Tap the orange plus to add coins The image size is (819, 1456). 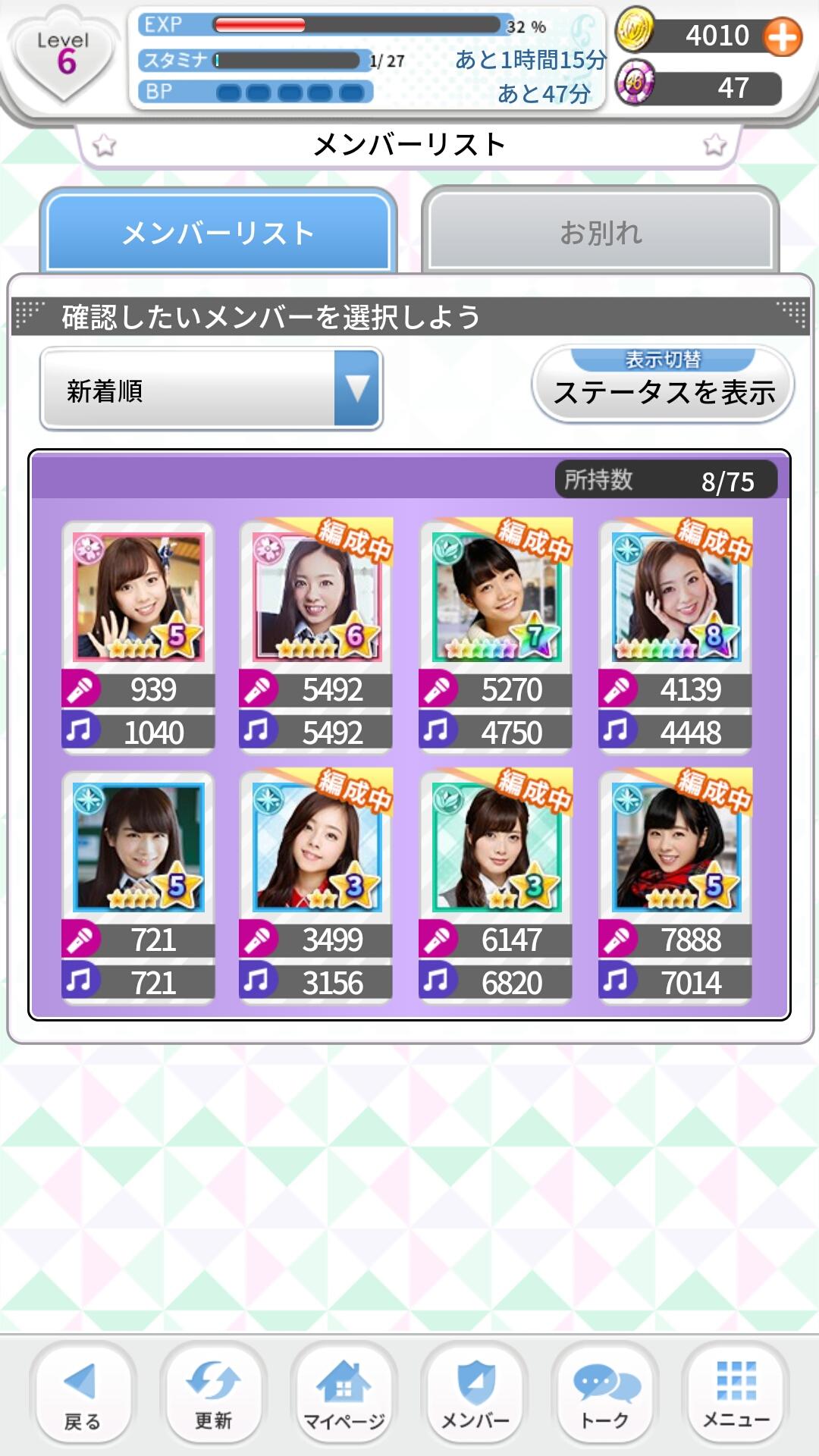(783, 36)
